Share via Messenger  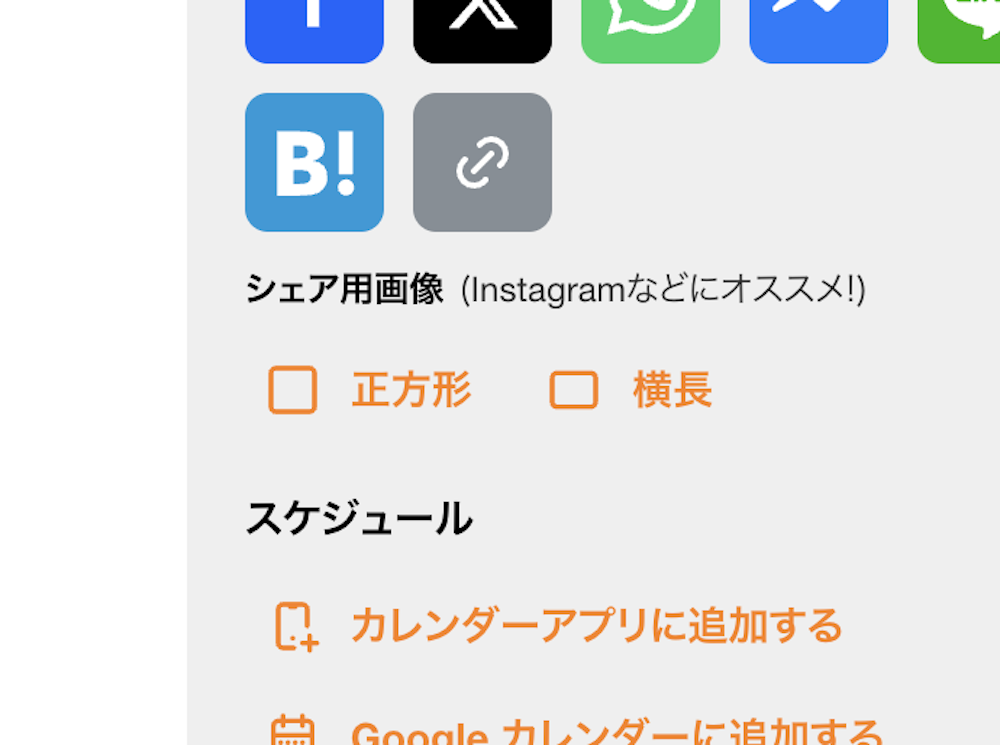point(818,30)
